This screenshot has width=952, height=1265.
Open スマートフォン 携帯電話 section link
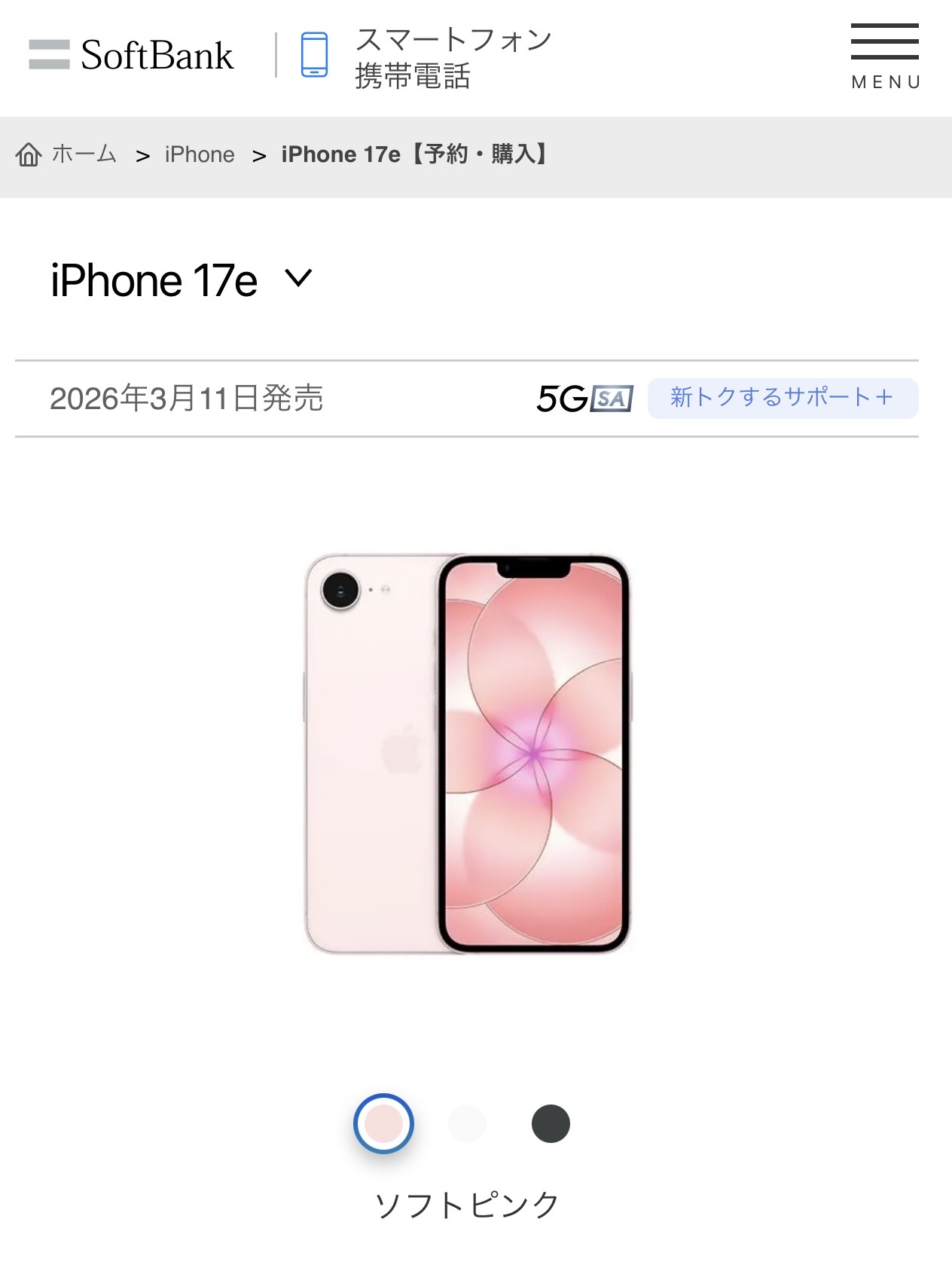point(427,57)
